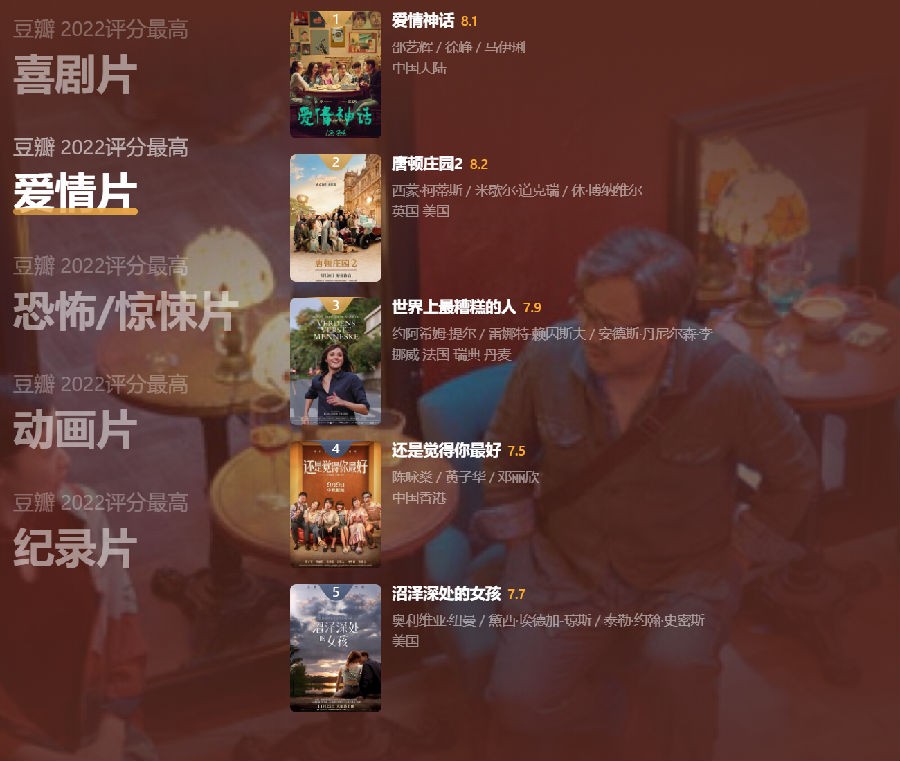Open 唐顿庄园2 movie poster
900x761 pixels.
(335, 218)
